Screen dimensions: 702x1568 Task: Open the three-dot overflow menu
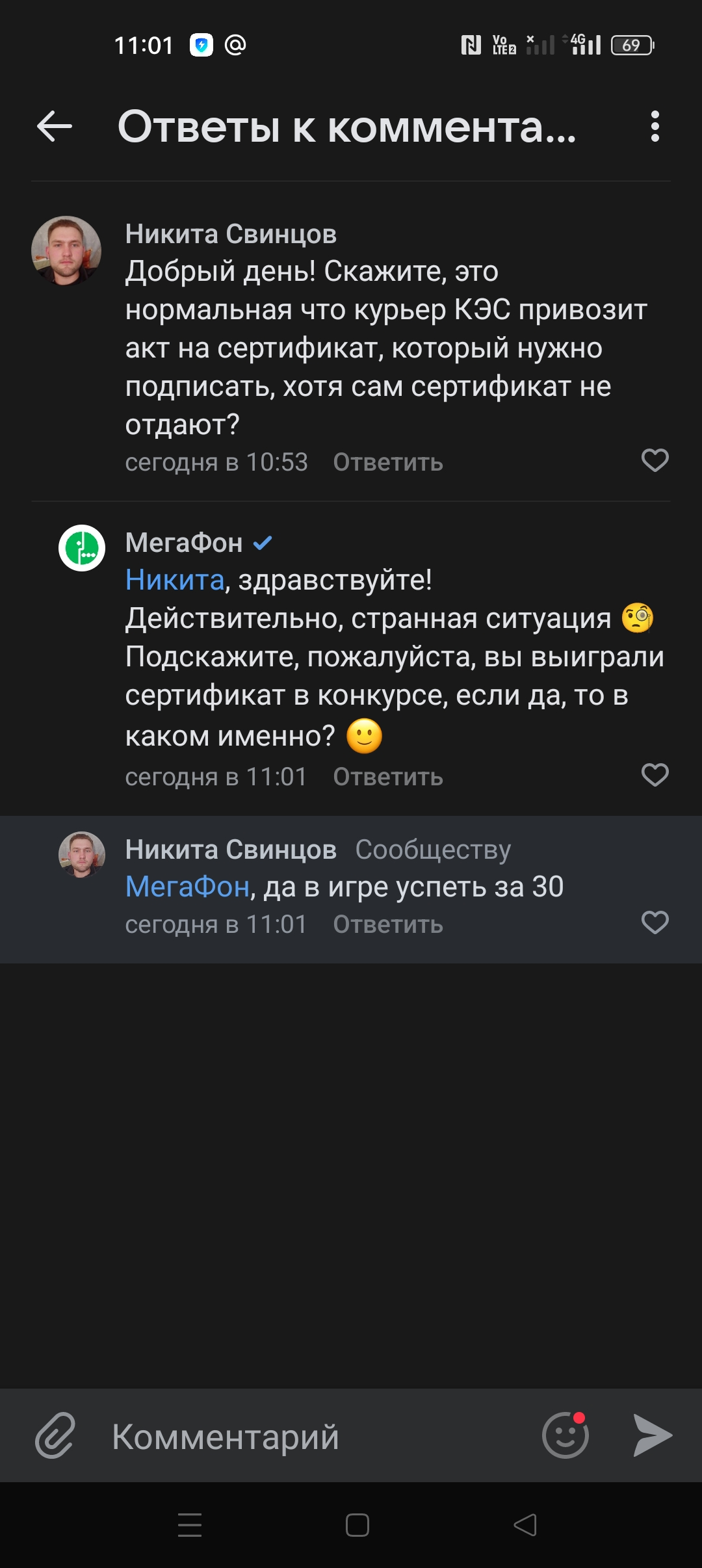pyautogui.click(x=655, y=126)
